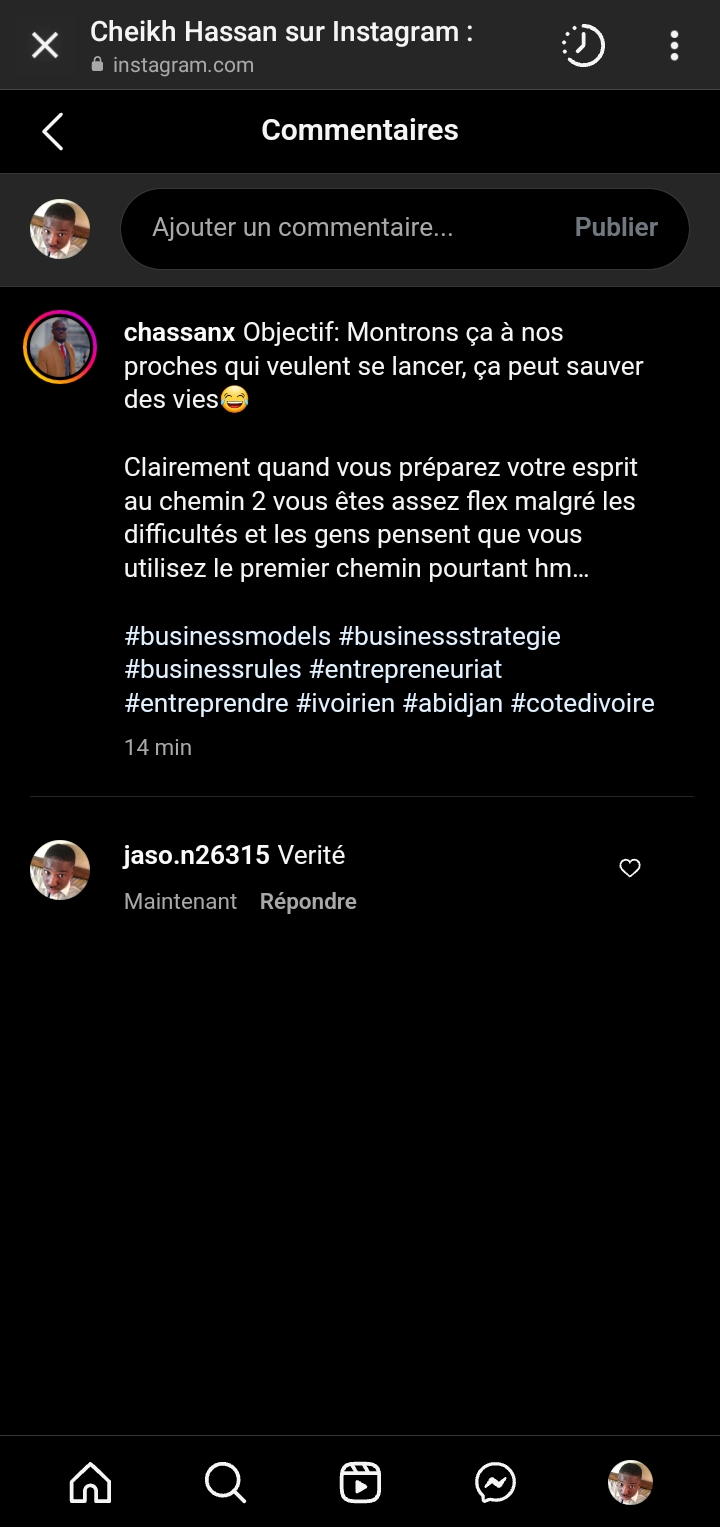Screen dimensions: 720x1527
Task: Go back from Commentaires
Action: click(53, 131)
